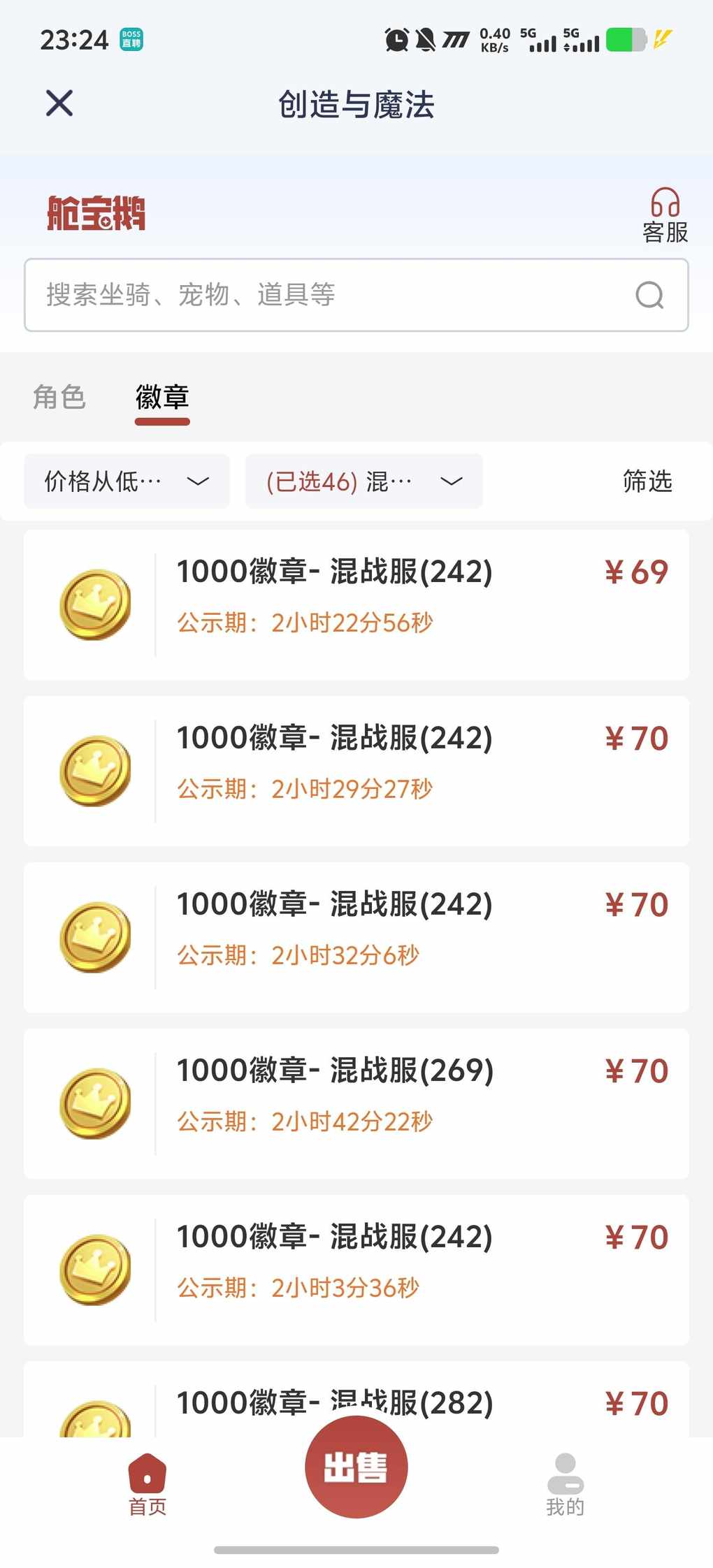
Task: Close the 创造与魔法 page
Action: click(x=59, y=103)
